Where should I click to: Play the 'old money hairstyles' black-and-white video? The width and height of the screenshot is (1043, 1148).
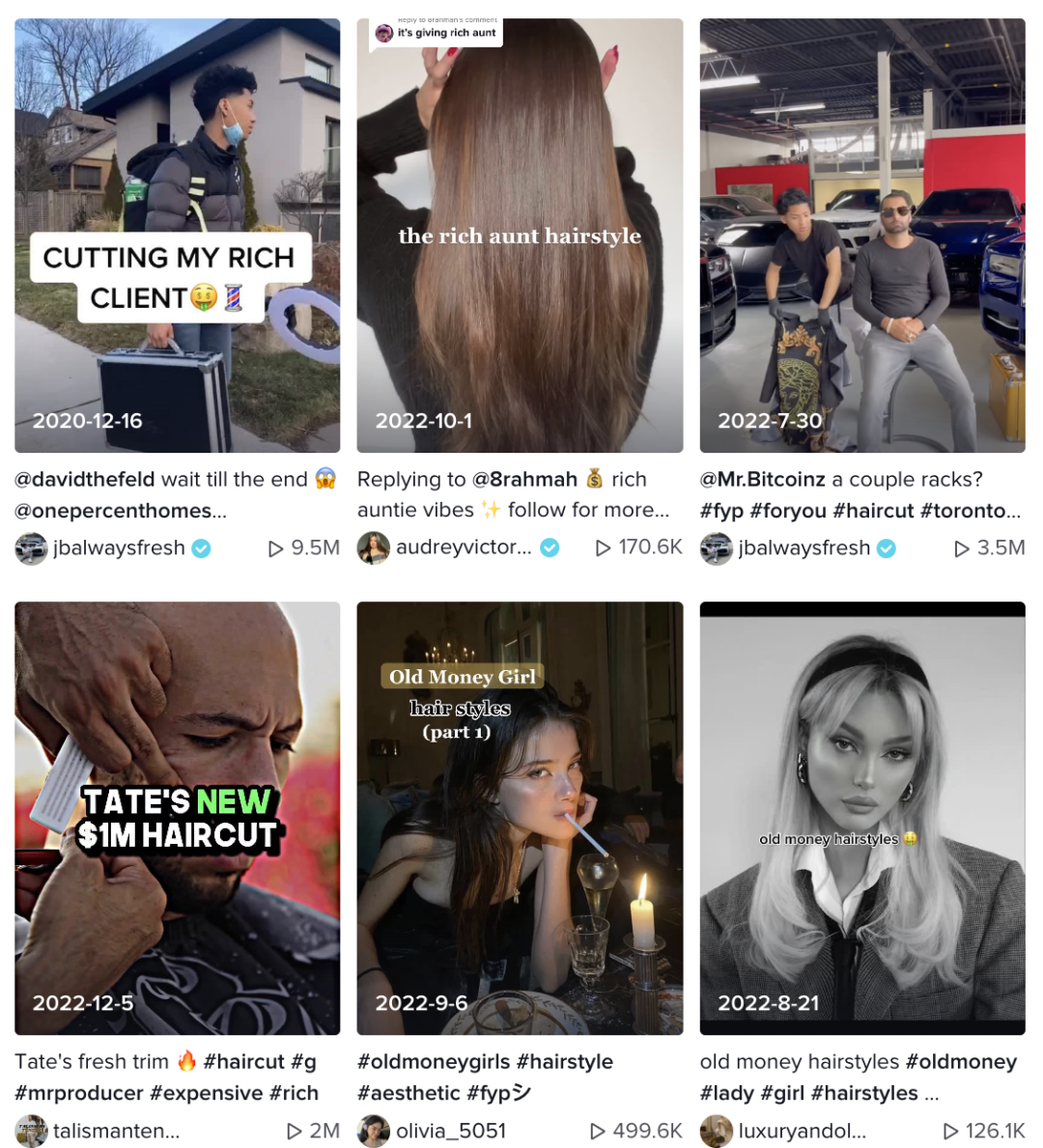(x=861, y=818)
